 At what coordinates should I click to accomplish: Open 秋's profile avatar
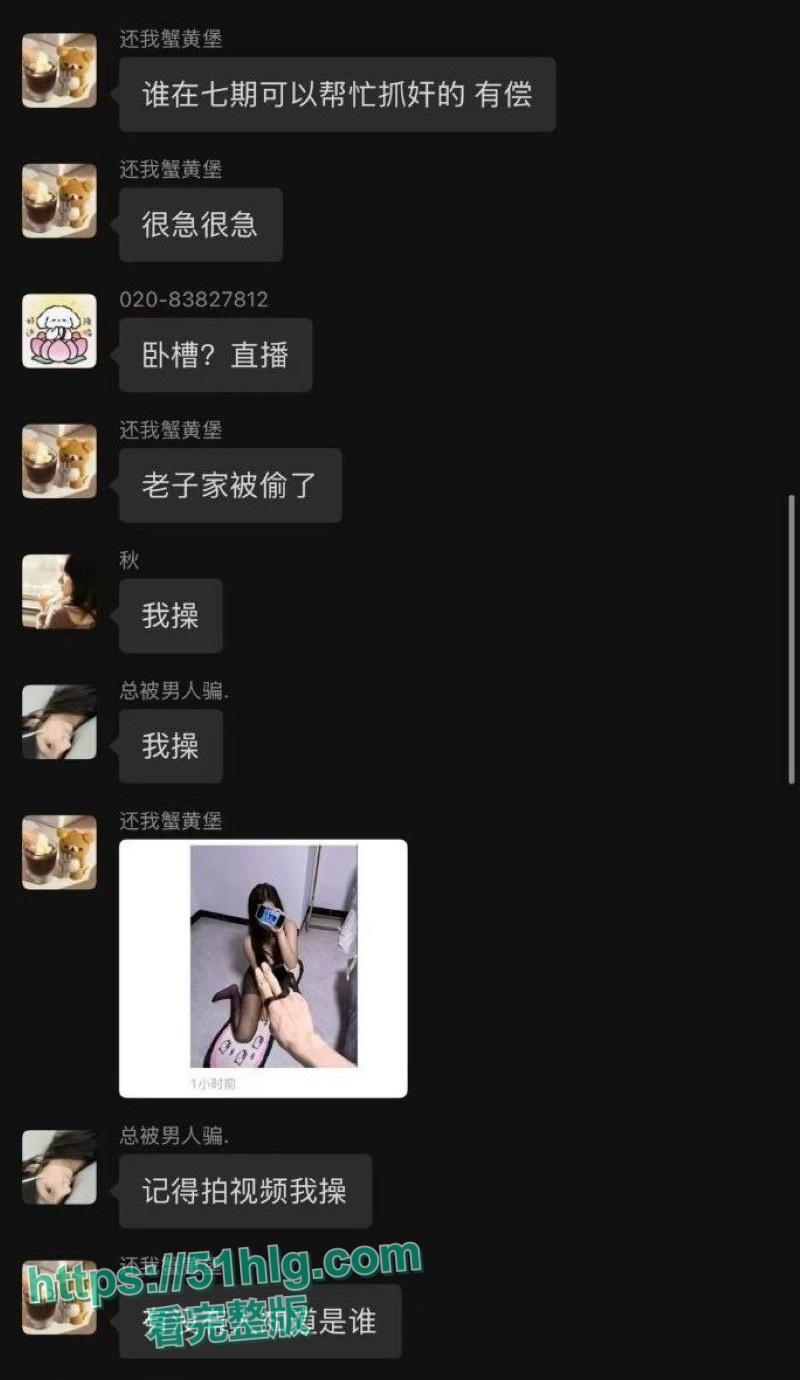[x=60, y=591]
